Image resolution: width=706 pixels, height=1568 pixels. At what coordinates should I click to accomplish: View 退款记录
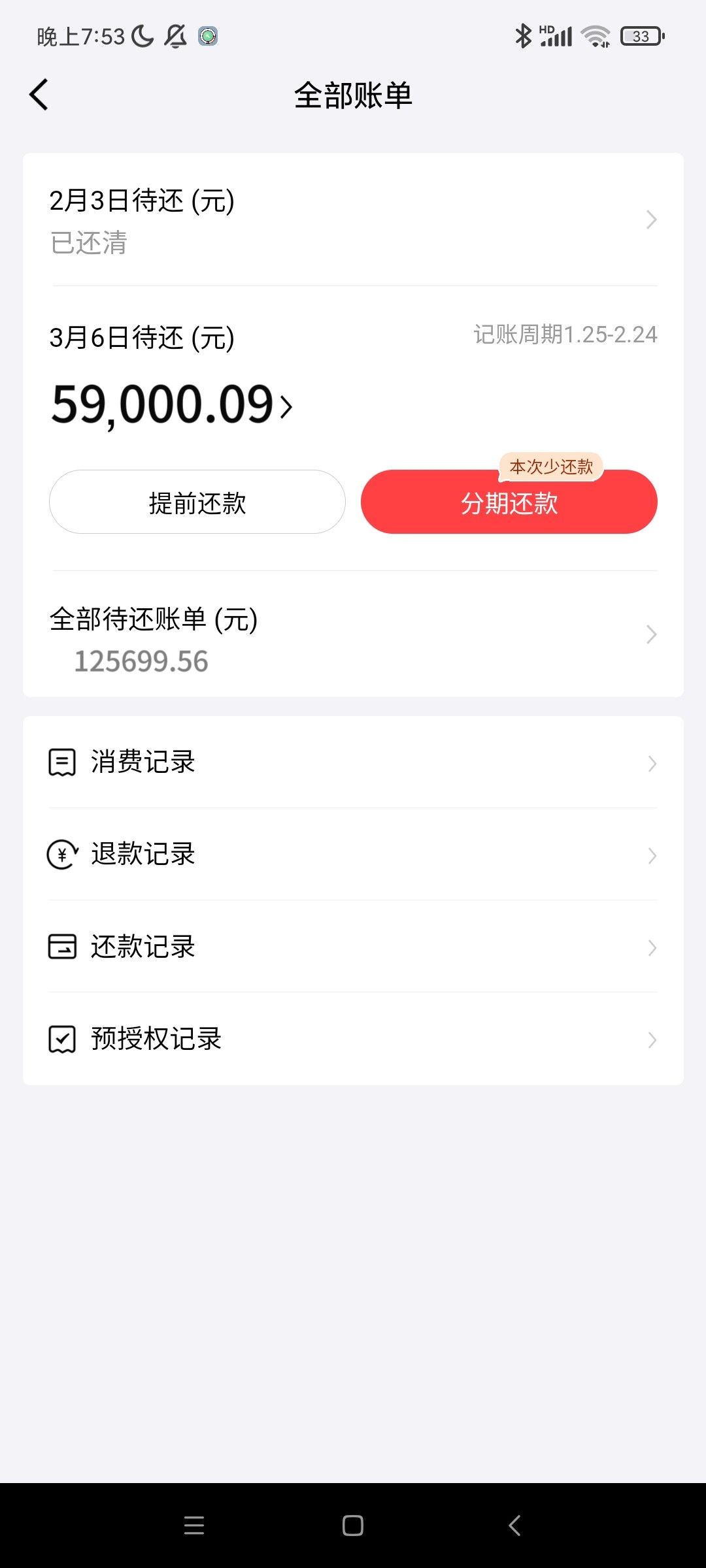pos(353,855)
